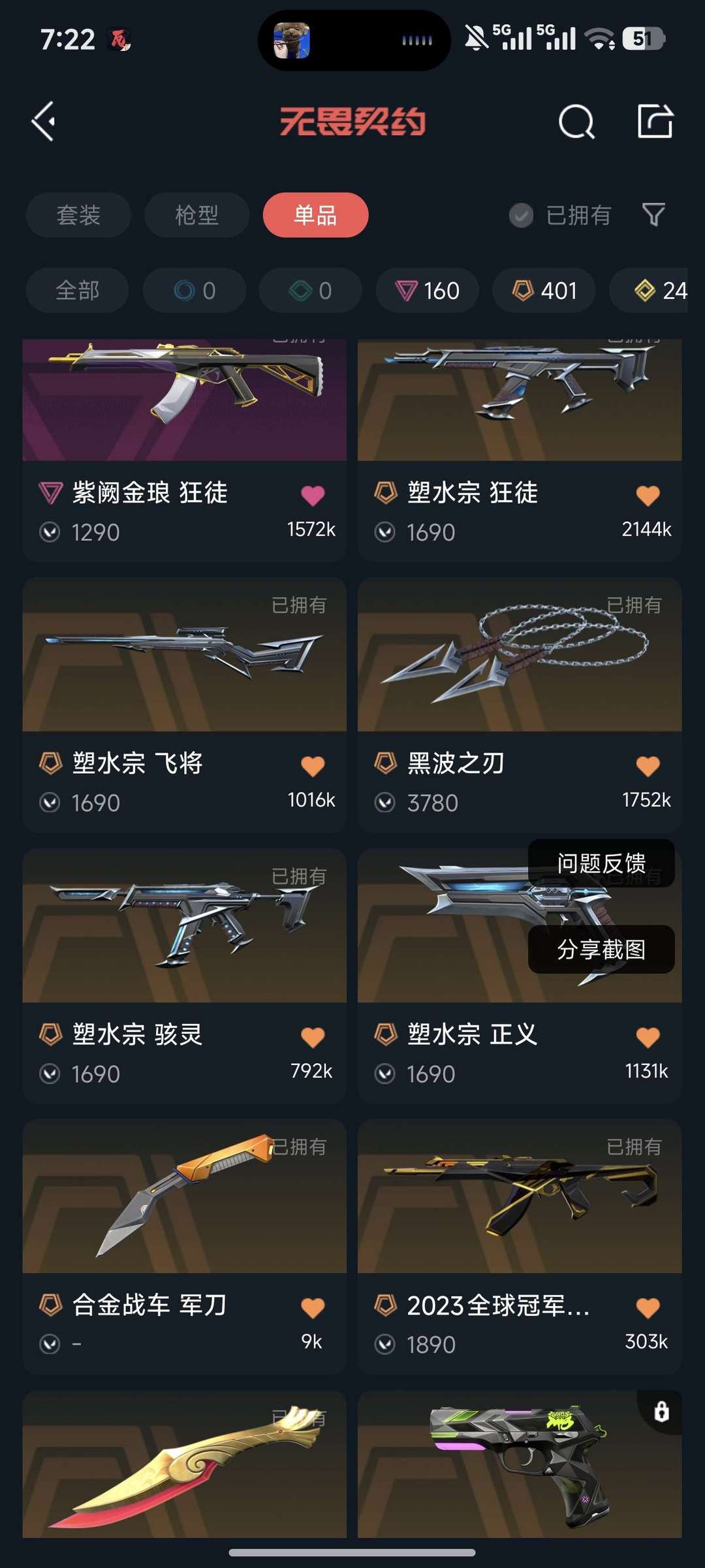Like the 塑水宗 骇灵 skin
The height and width of the screenshot is (1568, 705).
pyautogui.click(x=313, y=1037)
